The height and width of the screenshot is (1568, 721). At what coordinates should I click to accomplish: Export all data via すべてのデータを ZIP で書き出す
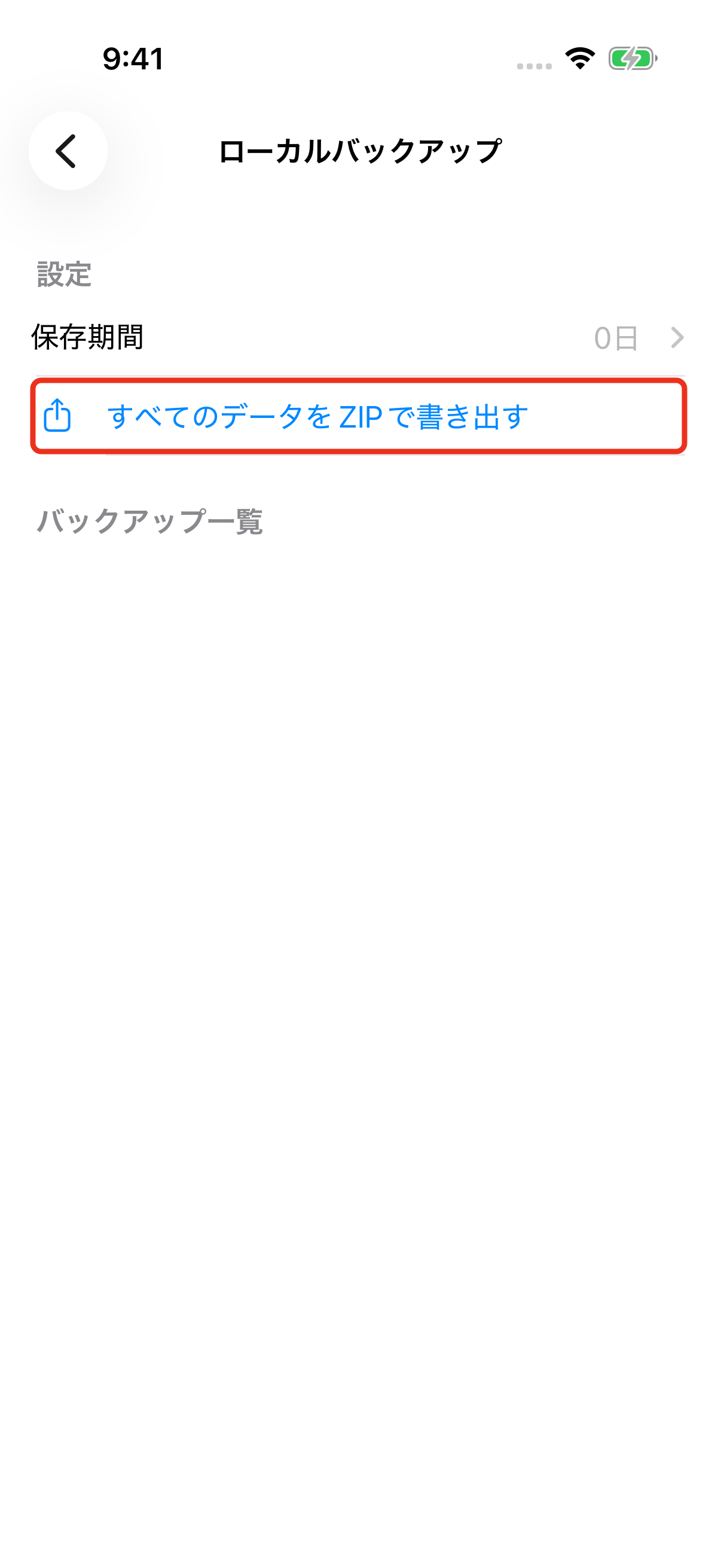tap(359, 416)
